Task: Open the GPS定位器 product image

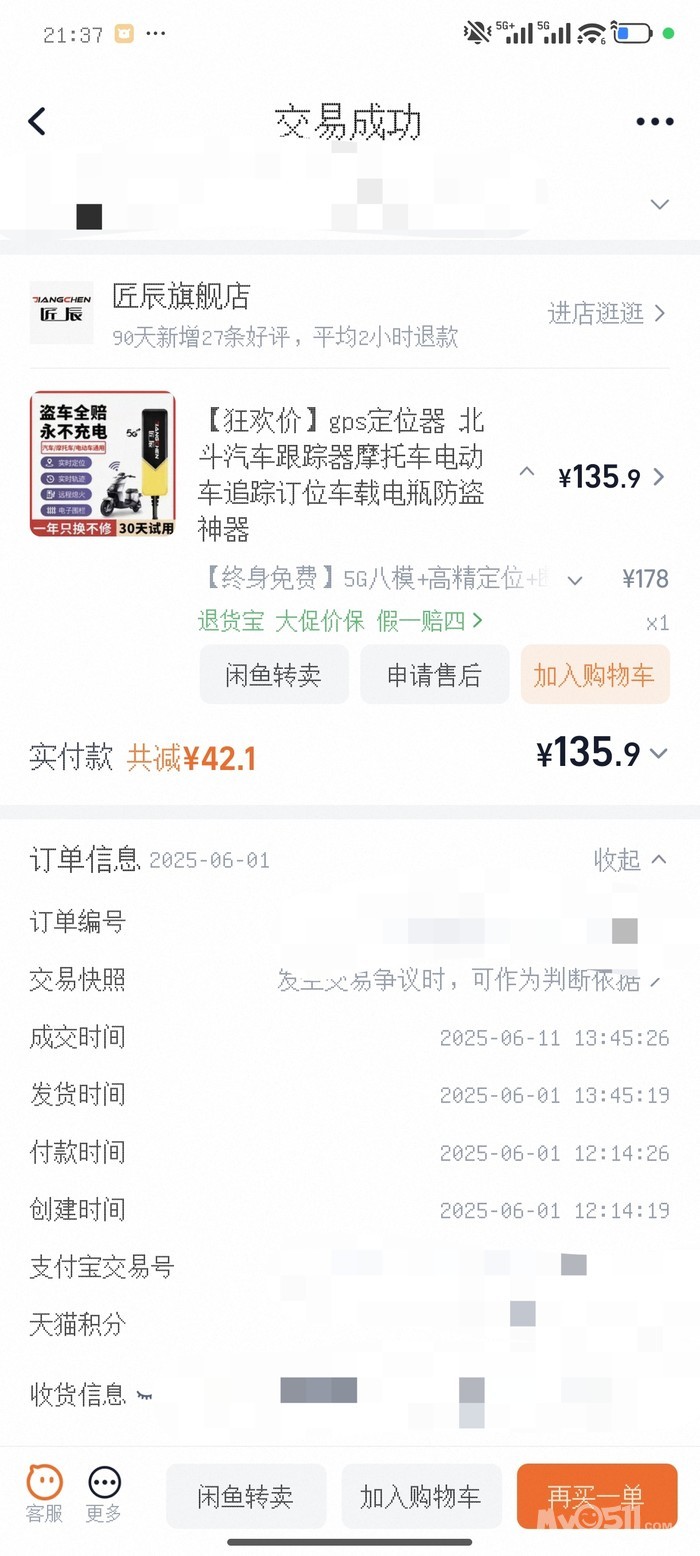Action: [x=102, y=464]
